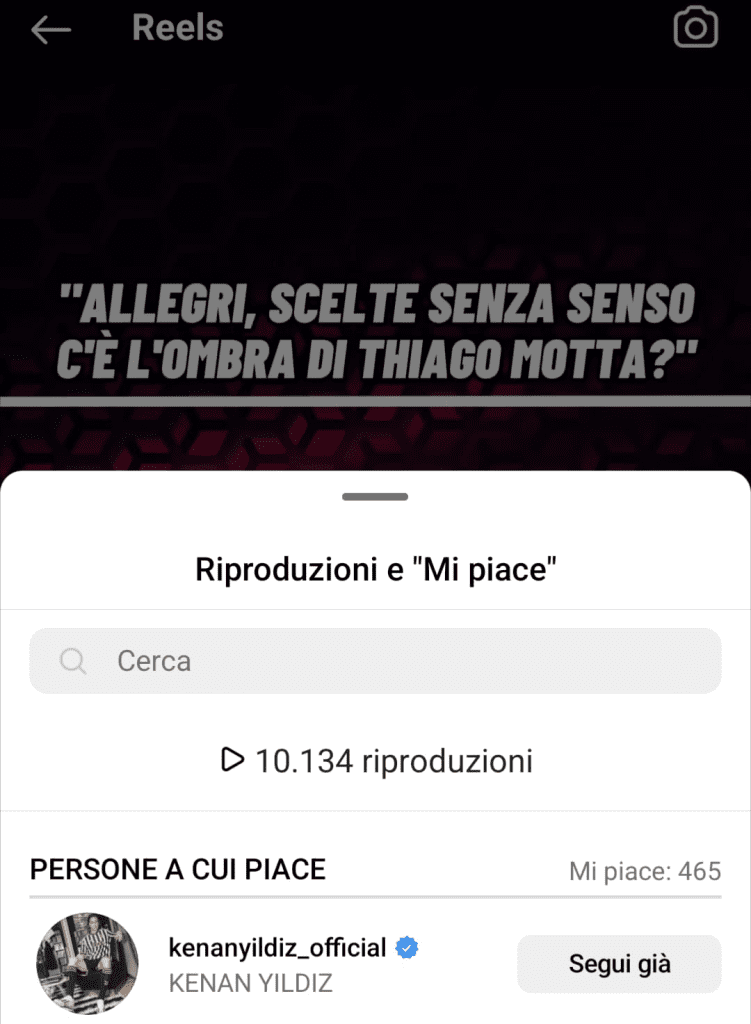Toggle following with the Segui già button
The image size is (751, 1024).
[618, 963]
